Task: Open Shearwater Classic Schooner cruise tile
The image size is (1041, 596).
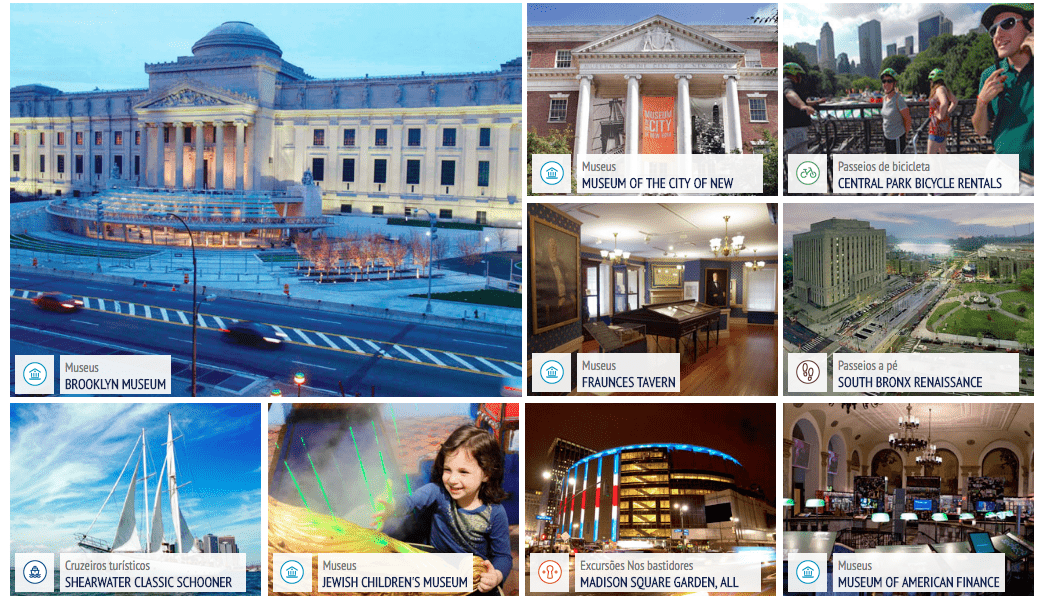Action: [136, 498]
